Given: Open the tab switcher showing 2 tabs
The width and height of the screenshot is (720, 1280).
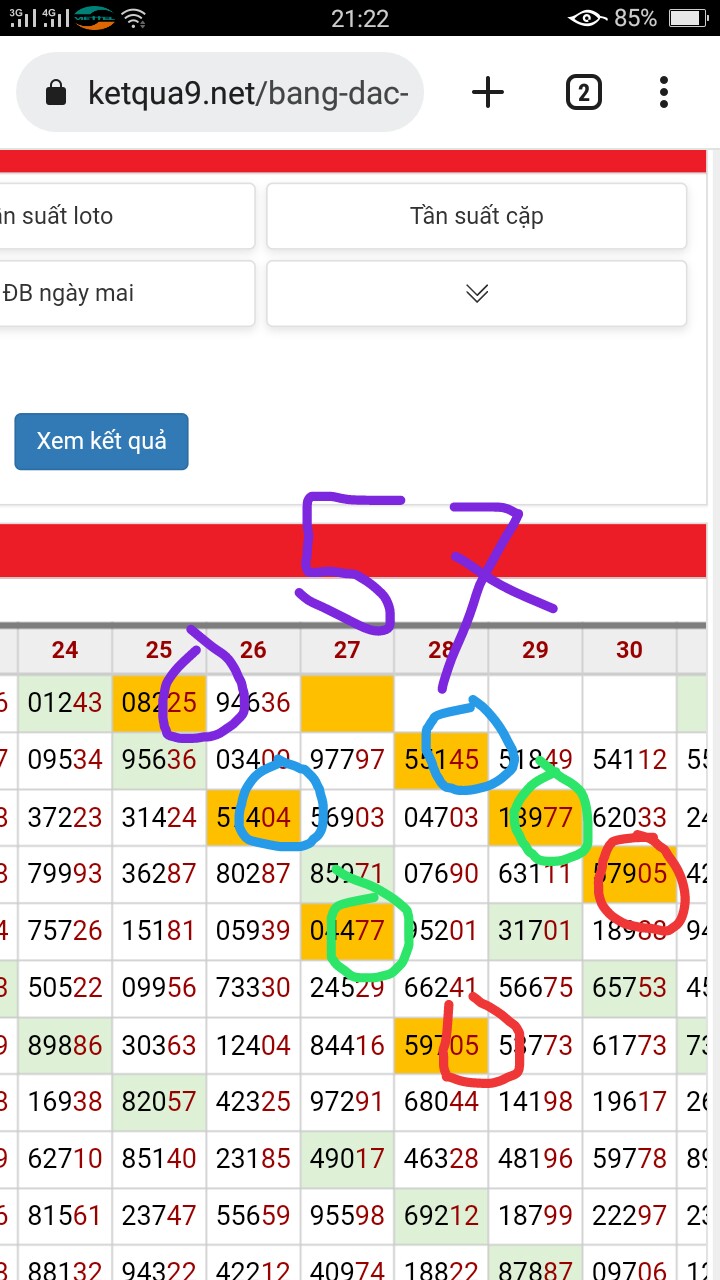Looking at the screenshot, I should click(583, 93).
